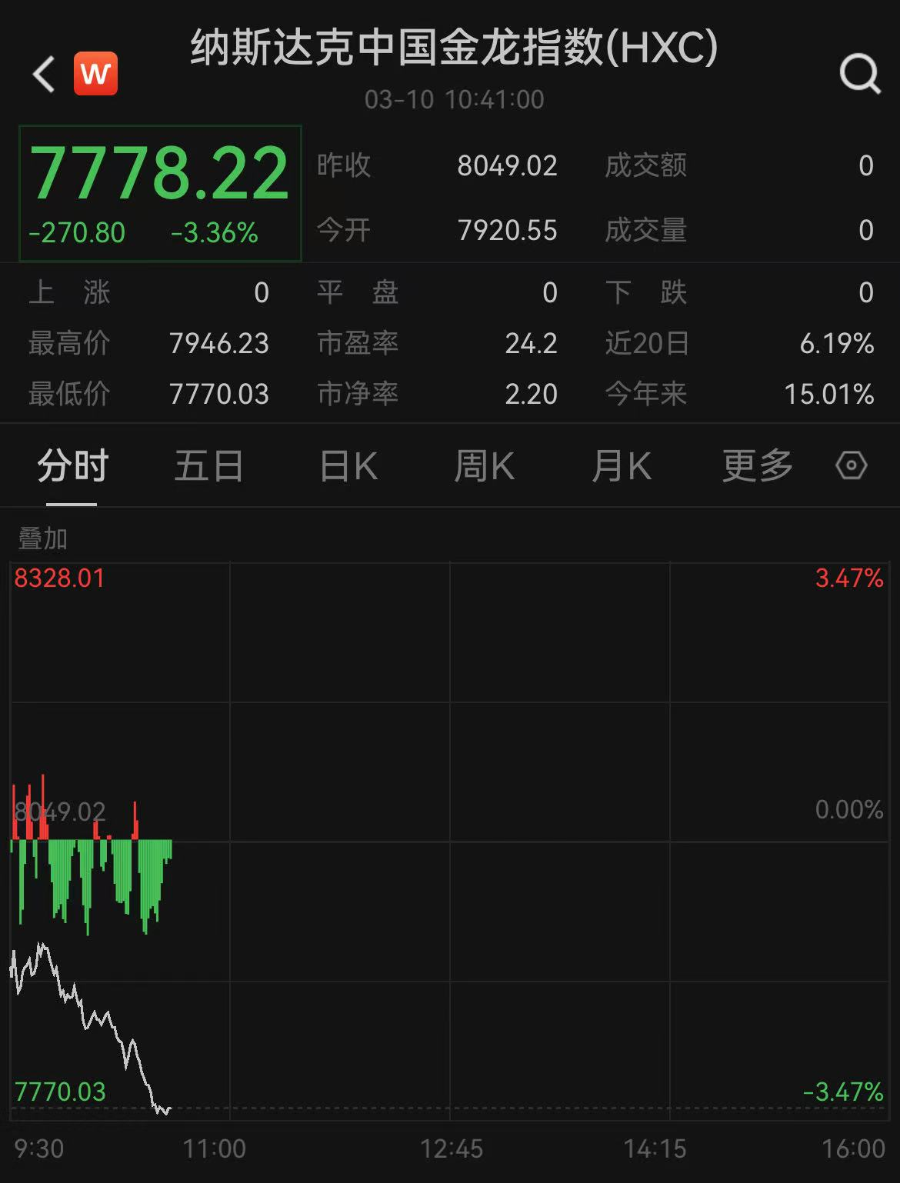Switch to the 五日 chart tab
This screenshot has height=1183, width=900.
pos(209,466)
